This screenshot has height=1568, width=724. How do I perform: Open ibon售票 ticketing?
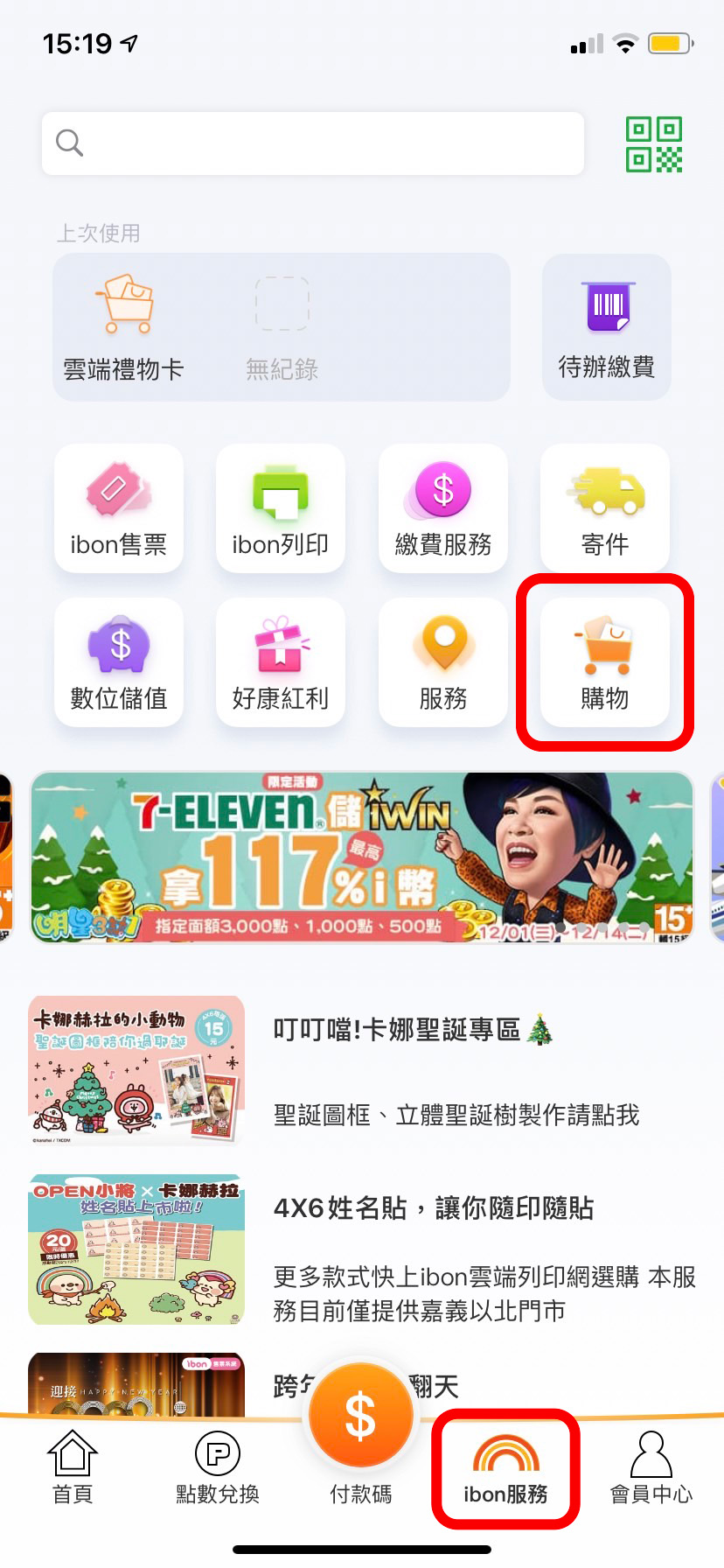tap(119, 508)
